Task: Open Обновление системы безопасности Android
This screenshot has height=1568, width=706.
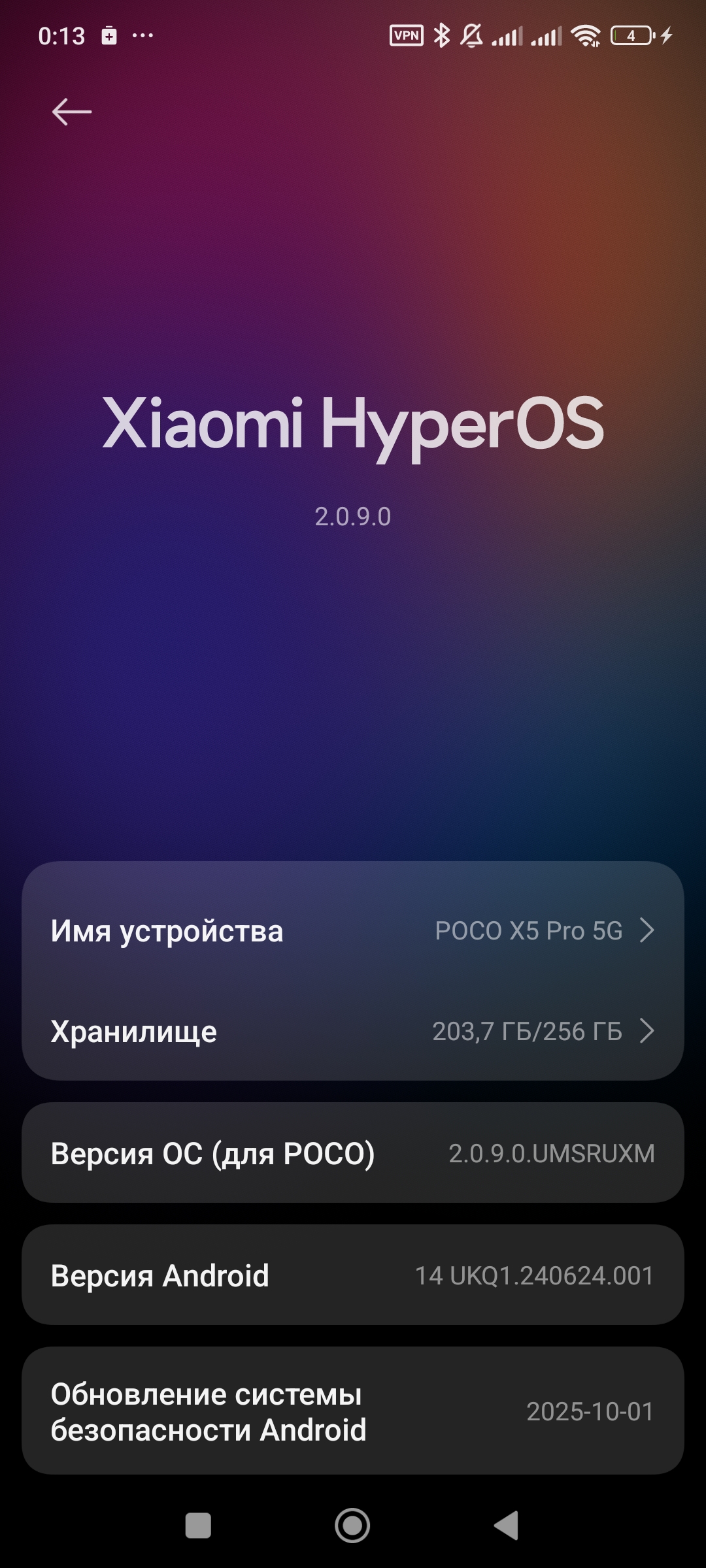Action: point(353,1411)
